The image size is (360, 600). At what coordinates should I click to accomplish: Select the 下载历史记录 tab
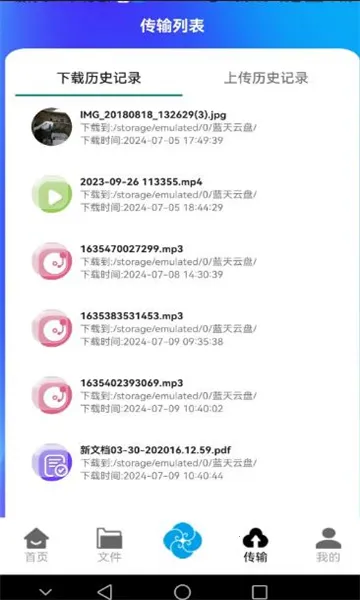point(99,78)
